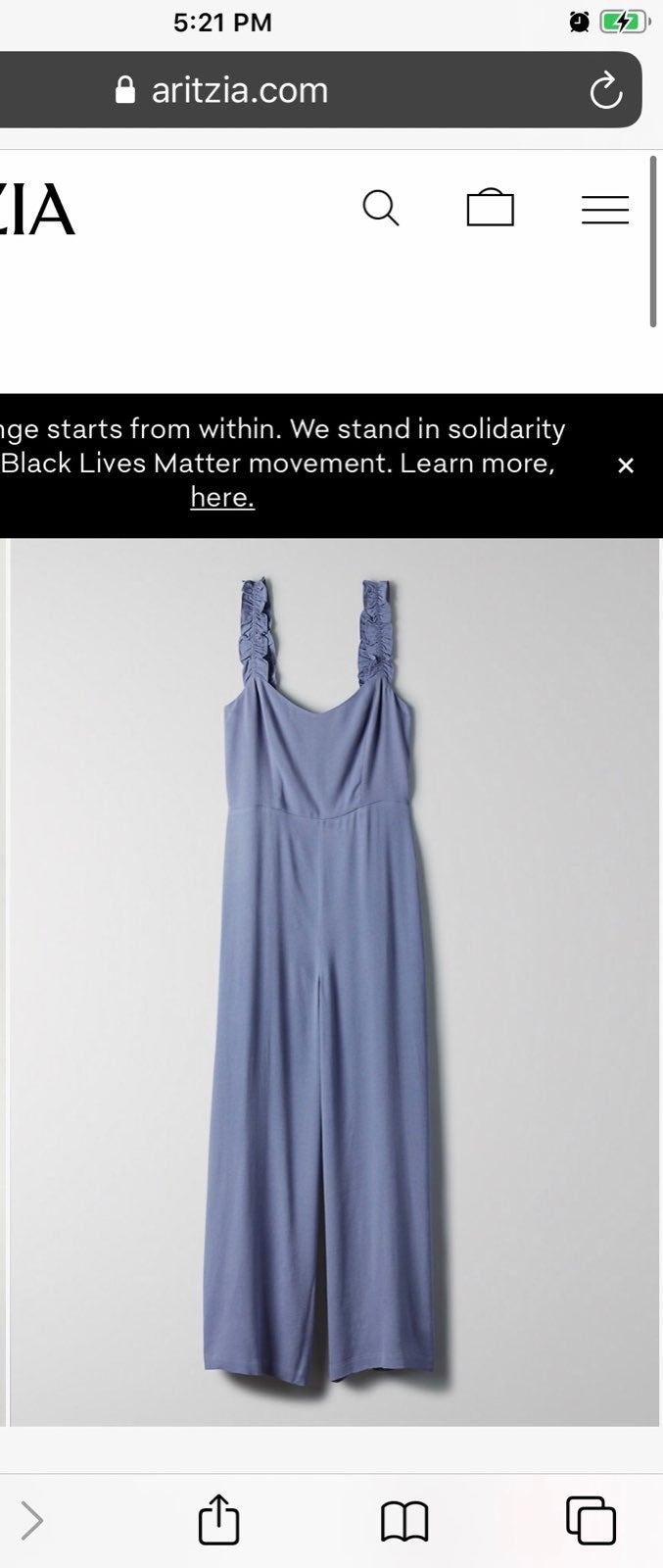
Task: Dismiss the Black Lives Matter banner
Action: [x=626, y=465]
